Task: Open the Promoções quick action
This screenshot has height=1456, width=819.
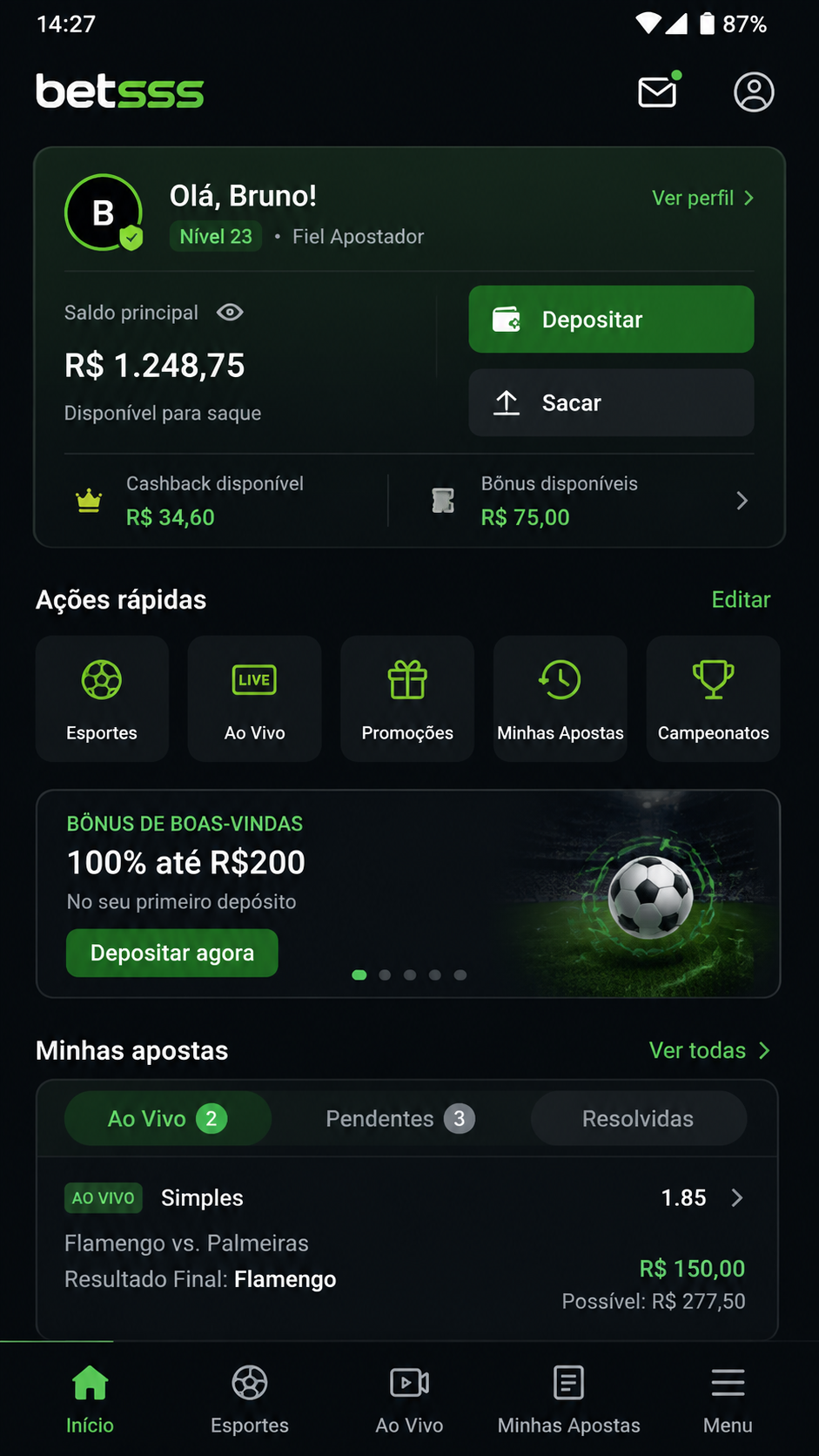Action: [x=407, y=699]
